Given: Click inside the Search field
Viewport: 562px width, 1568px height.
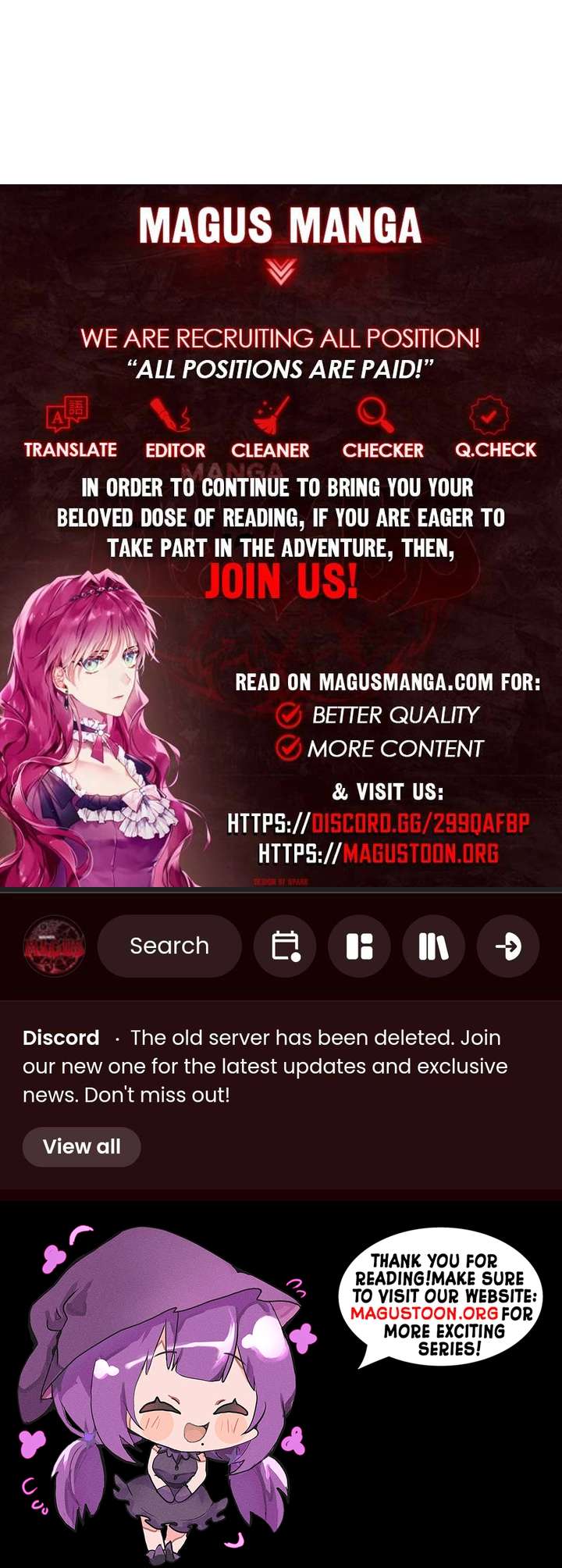Looking at the screenshot, I should tap(169, 946).
